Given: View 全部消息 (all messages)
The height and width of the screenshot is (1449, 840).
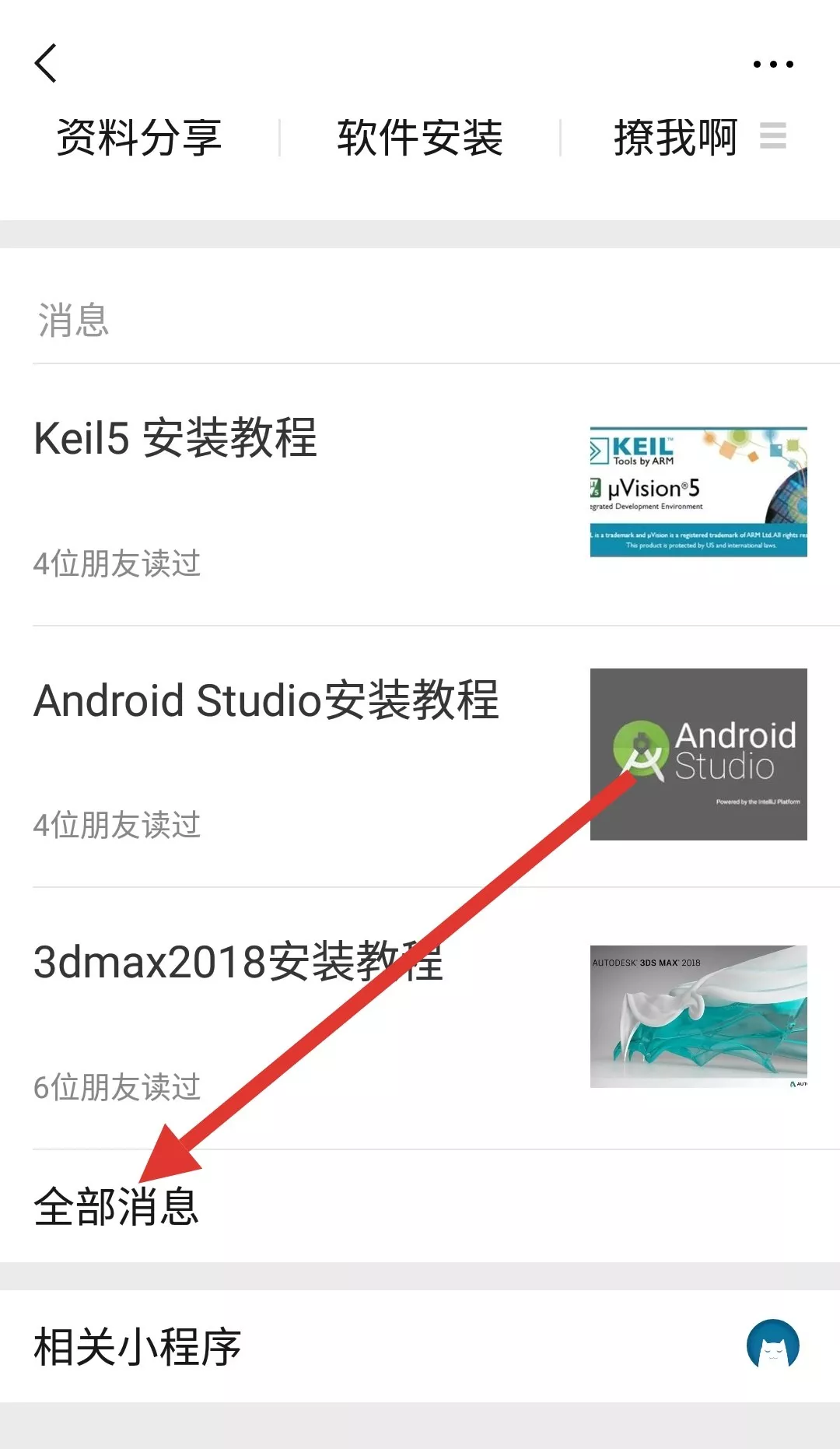Looking at the screenshot, I should 117,1206.
